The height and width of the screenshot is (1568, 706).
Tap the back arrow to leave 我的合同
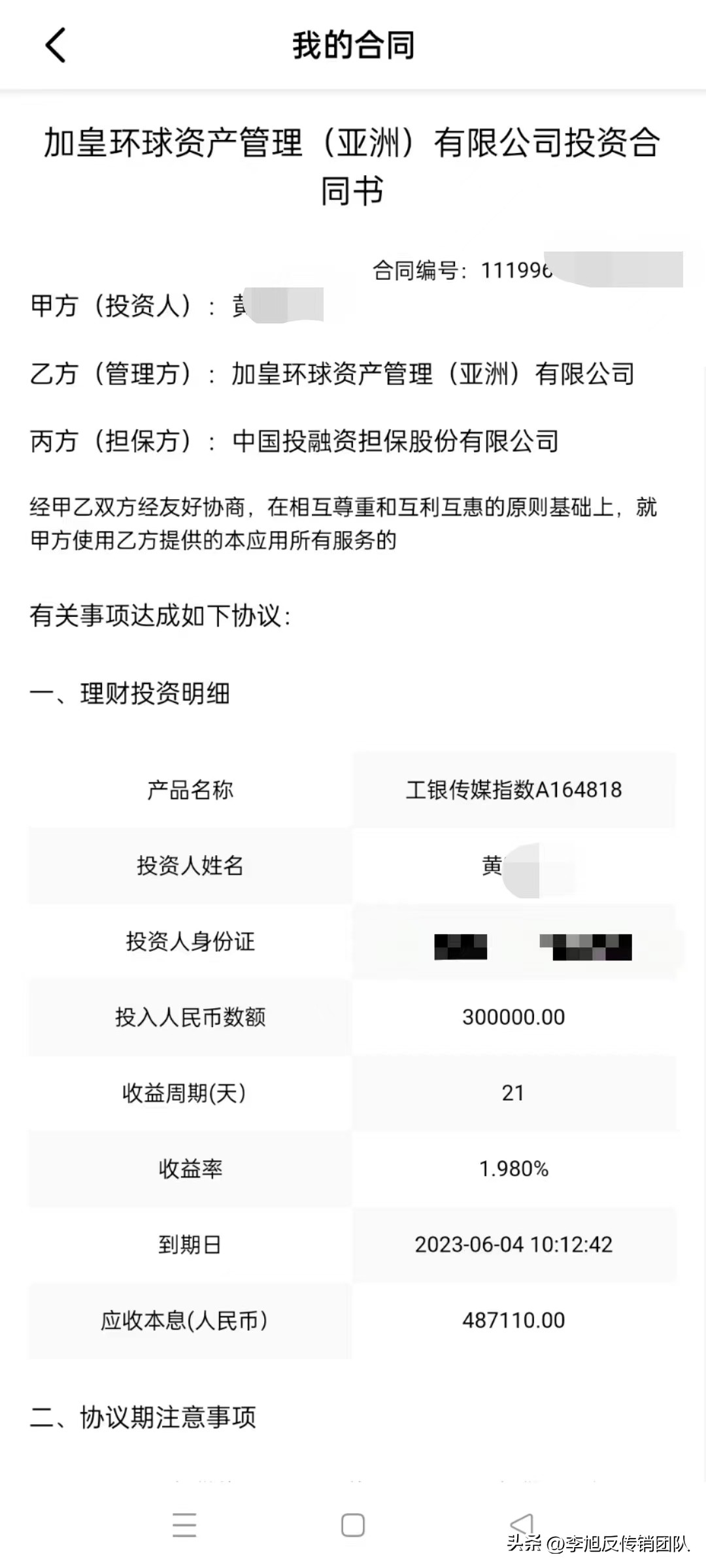coord(55,46)
